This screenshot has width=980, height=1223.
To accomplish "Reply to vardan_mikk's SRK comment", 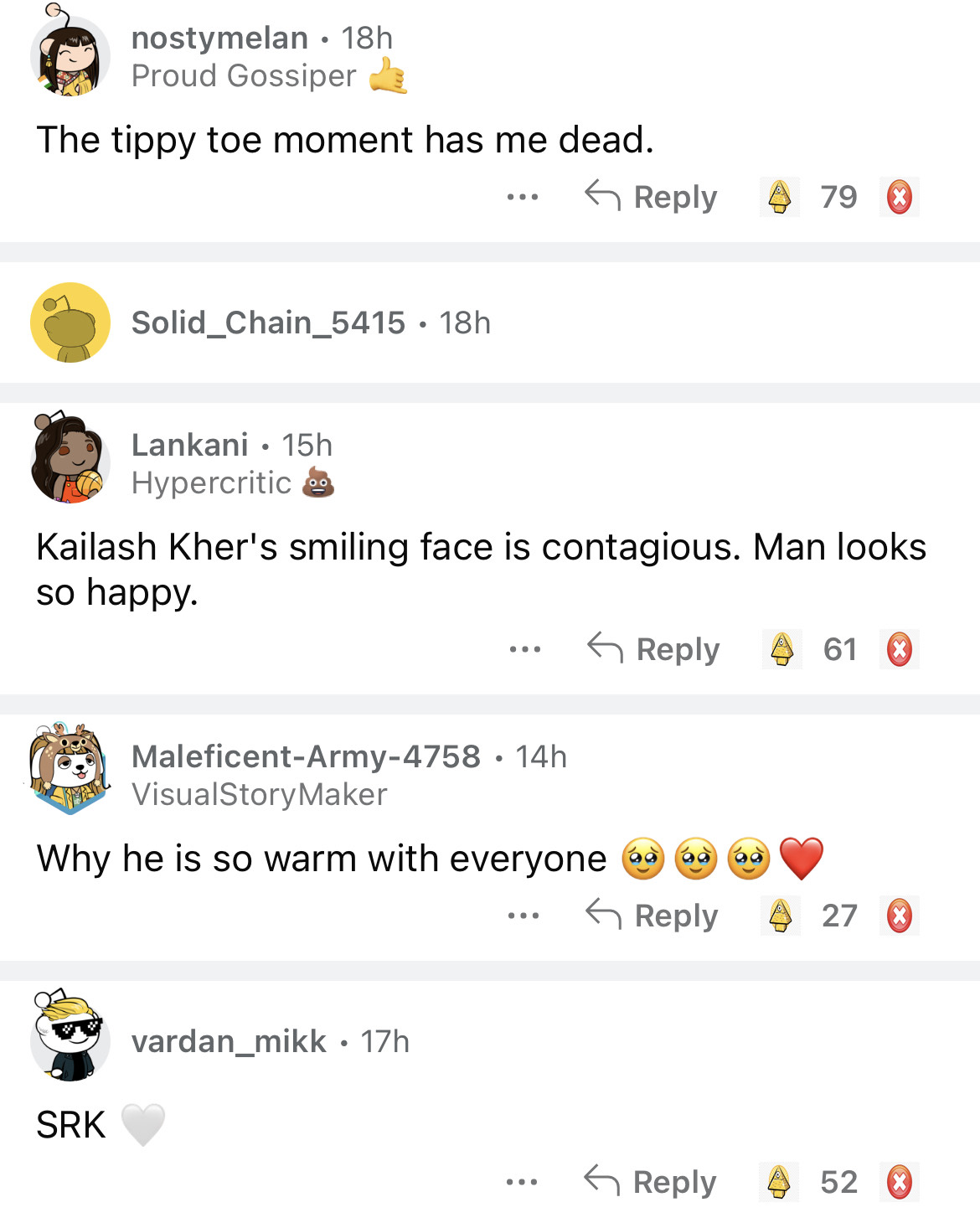I will pyautogui.click(x=651, y=1182).
